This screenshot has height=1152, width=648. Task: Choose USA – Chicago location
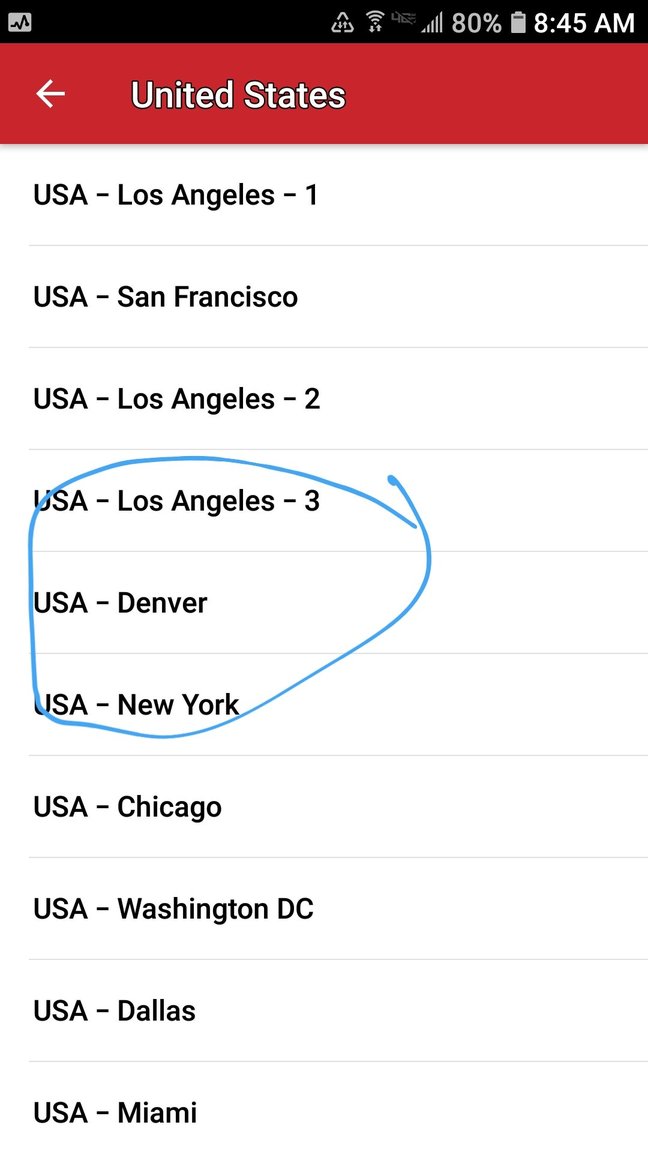pyautogui.click(x=324, y=807)
